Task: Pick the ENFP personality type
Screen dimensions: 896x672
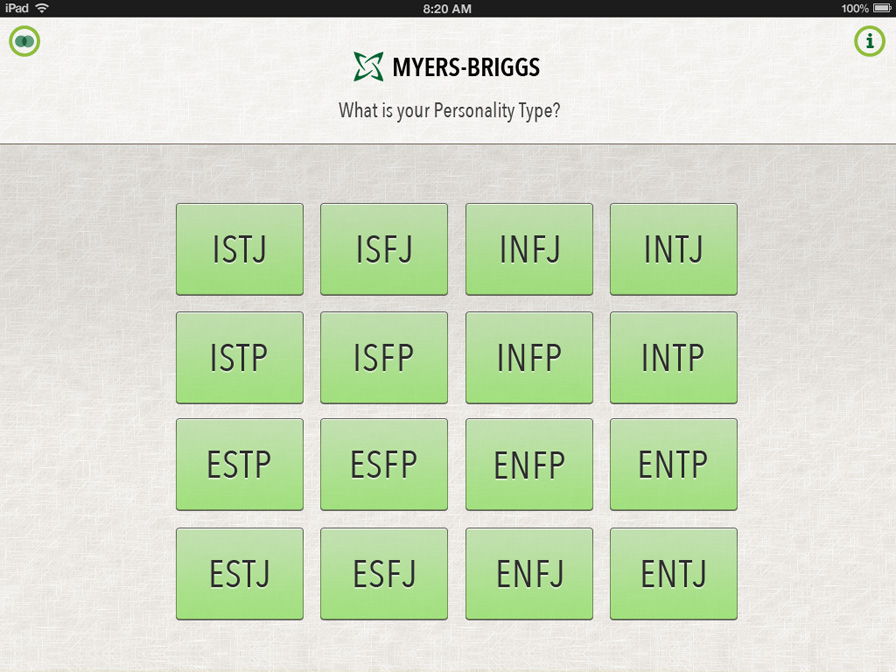Action: [x=529, y=465]
